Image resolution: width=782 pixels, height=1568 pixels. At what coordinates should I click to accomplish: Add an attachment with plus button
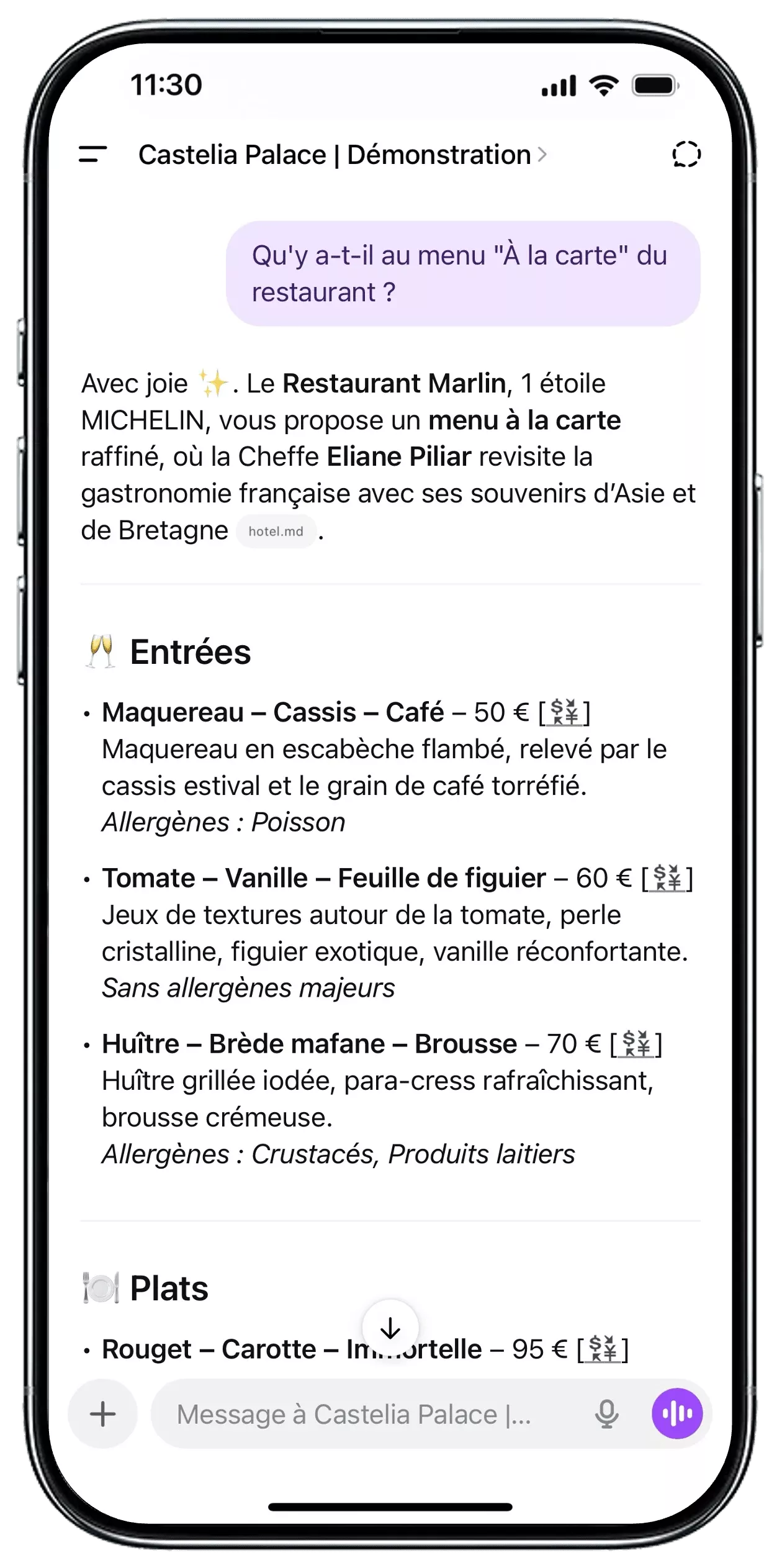point(102,1414)
